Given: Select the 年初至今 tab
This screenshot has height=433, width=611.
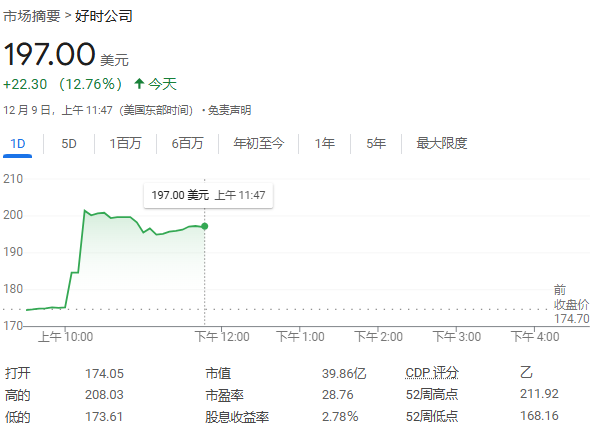Looking at the screenshot, I should [x=258, y=144].
